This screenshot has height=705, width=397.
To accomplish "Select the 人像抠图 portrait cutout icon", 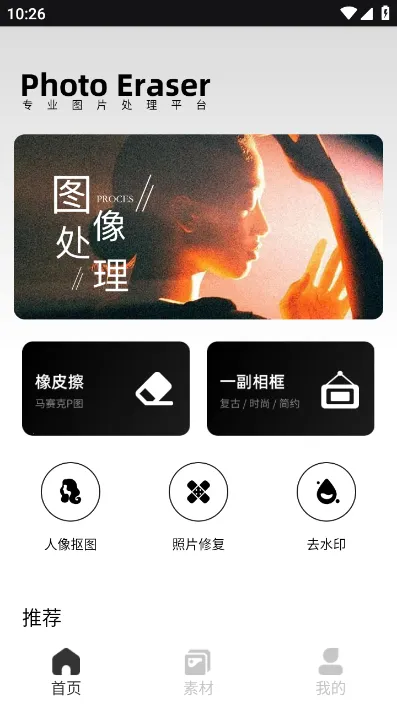I will click(71, 492).
